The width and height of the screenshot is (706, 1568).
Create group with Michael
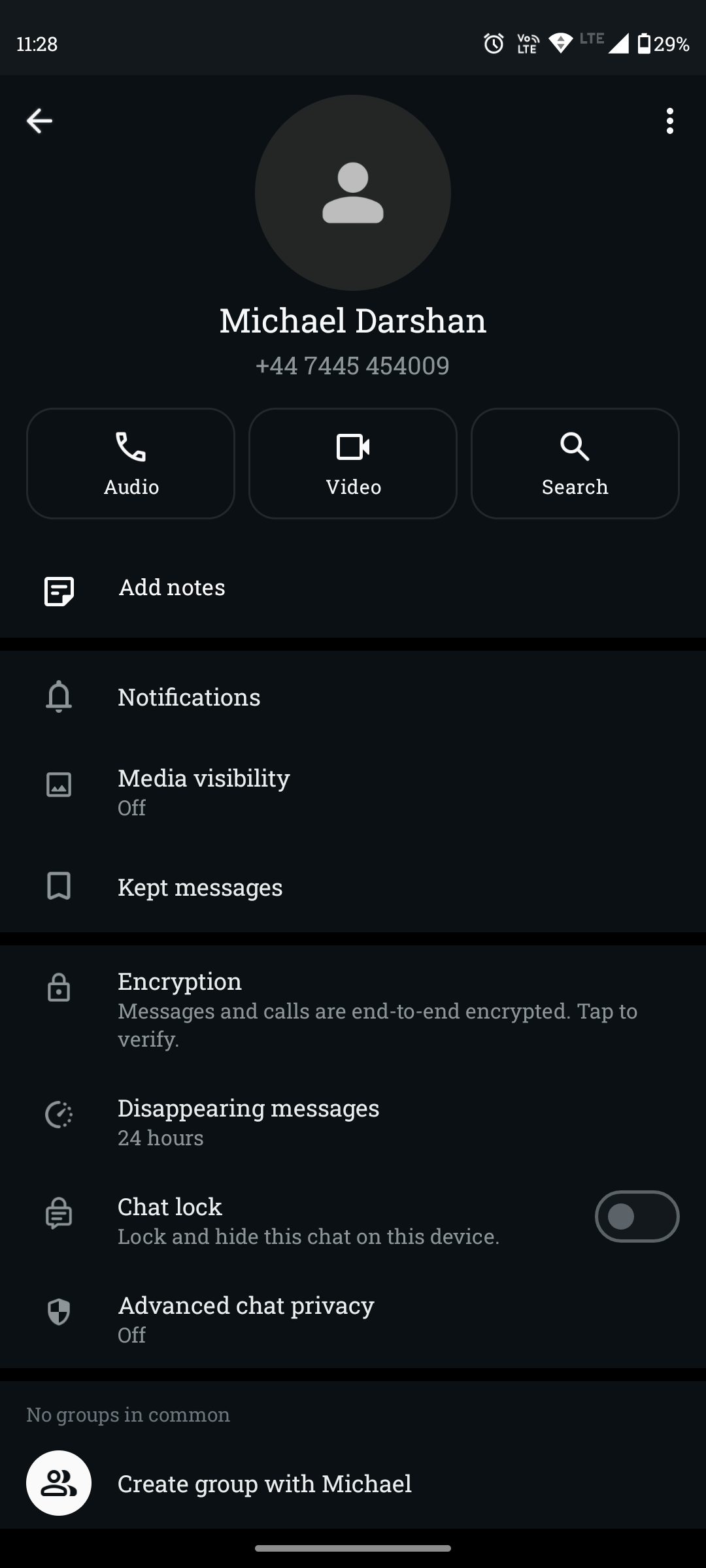coord(353,1483)
